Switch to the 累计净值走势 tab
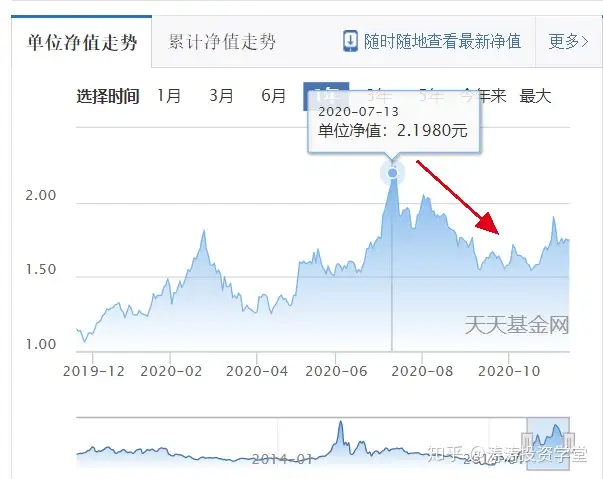Screen dimensions: 603x479 click(222, 41)
